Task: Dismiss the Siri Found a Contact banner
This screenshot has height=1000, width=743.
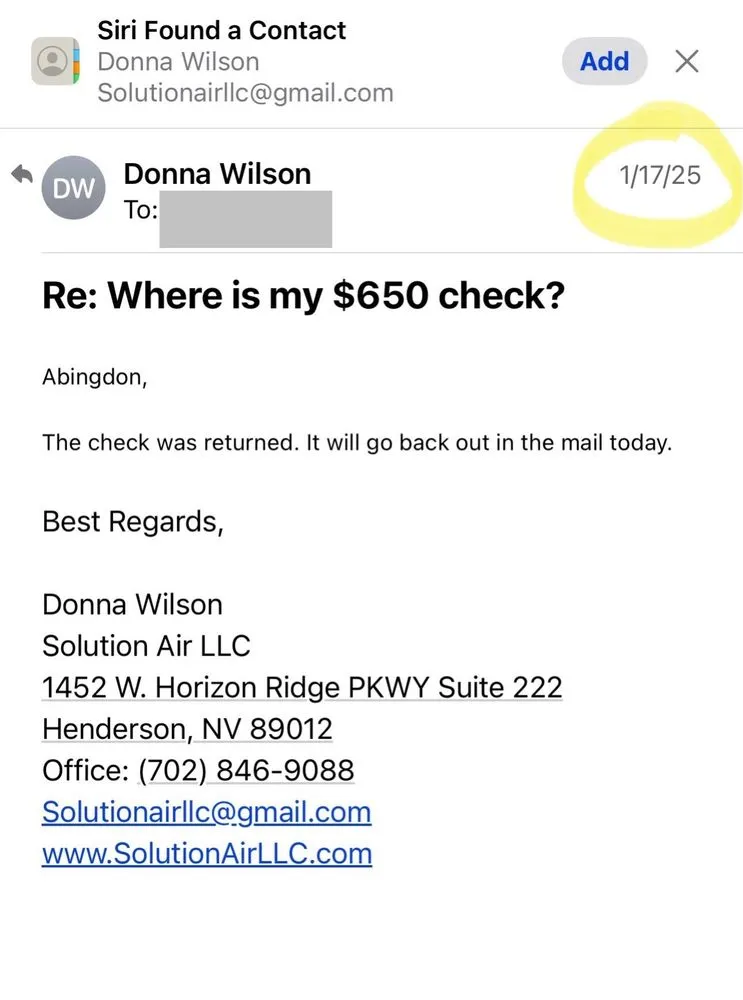Action: pyautogui.click(x=686, y=61)
